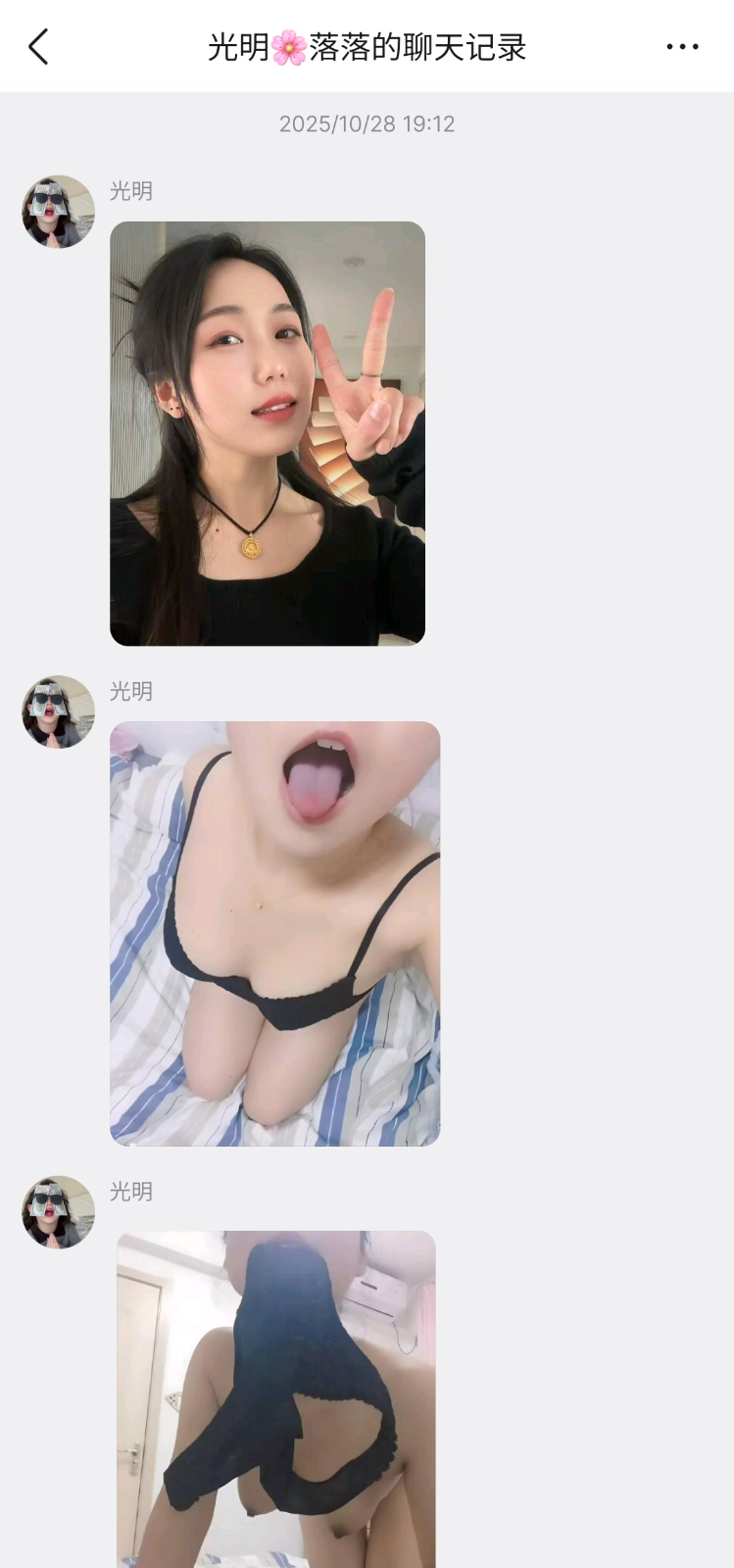Open the partially visible bottom photo
734x1568 pixels.
[272, 1401]
